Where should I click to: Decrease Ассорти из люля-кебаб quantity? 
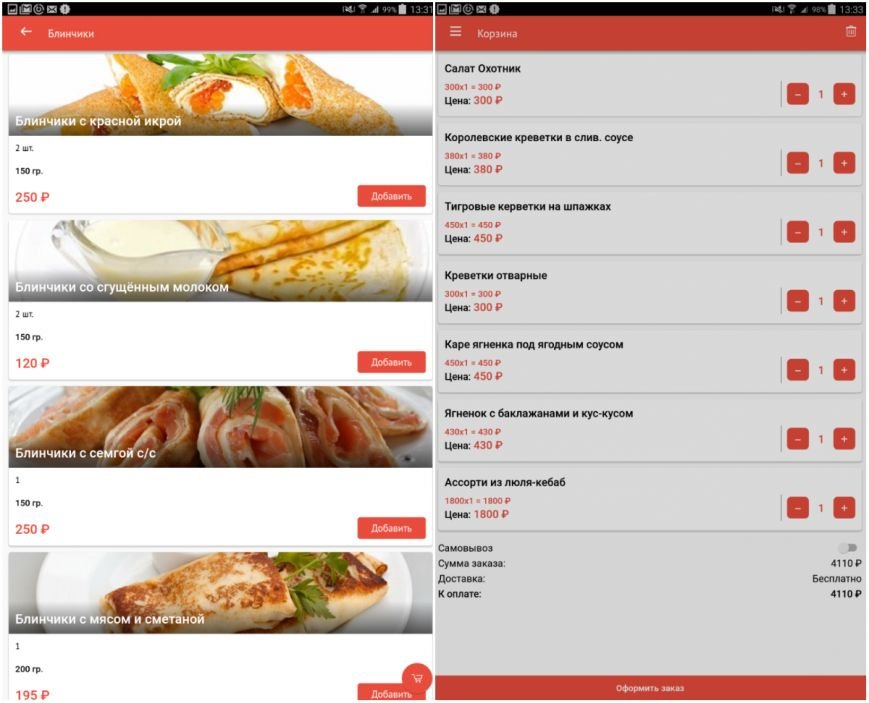click(x=797, y=508)
